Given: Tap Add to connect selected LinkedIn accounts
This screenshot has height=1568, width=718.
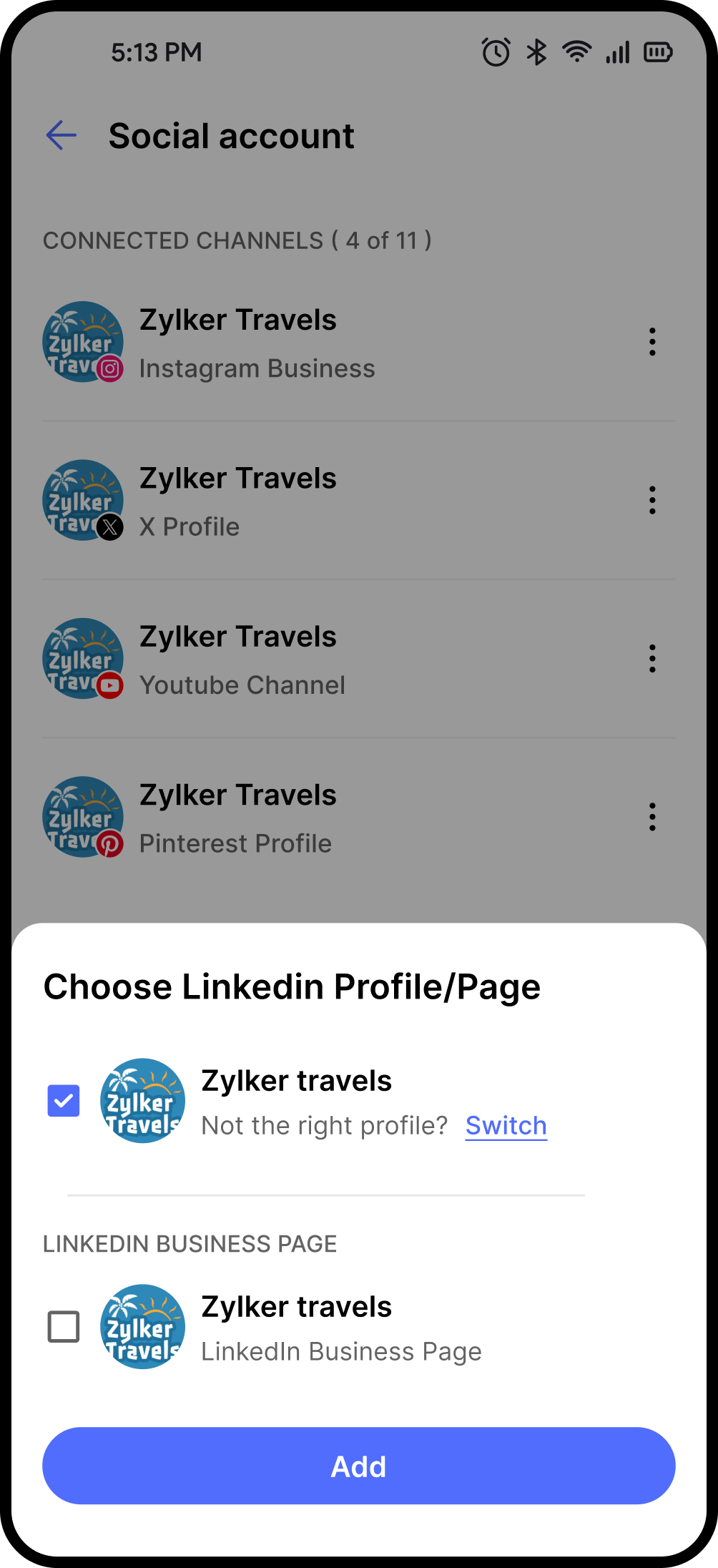Looking at the screenshot, I should point(358,1466).
